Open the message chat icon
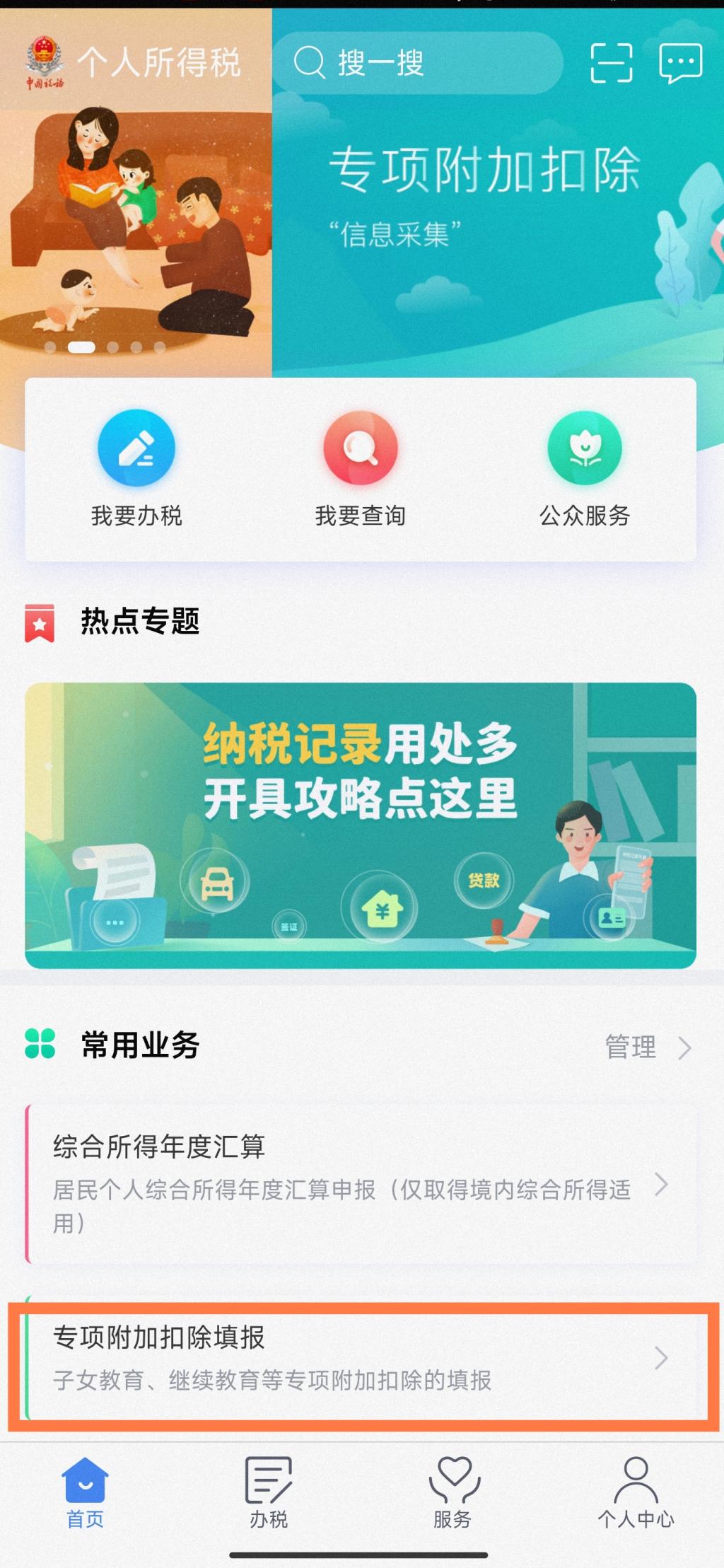 (x=679, y=63)
